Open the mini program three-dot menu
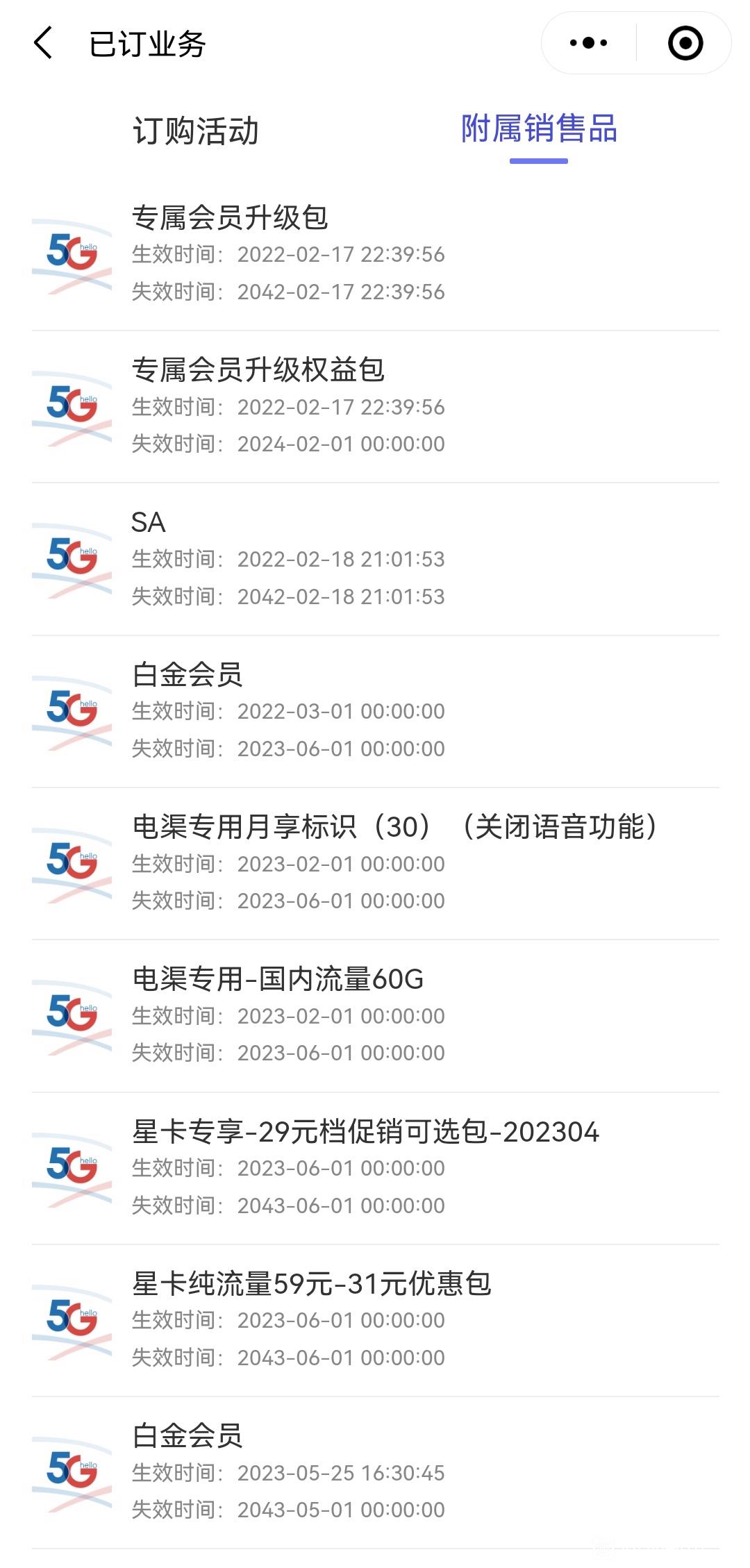Image resolution: width=750 pixels, height=1568 pixels. (x=588, y=43)
